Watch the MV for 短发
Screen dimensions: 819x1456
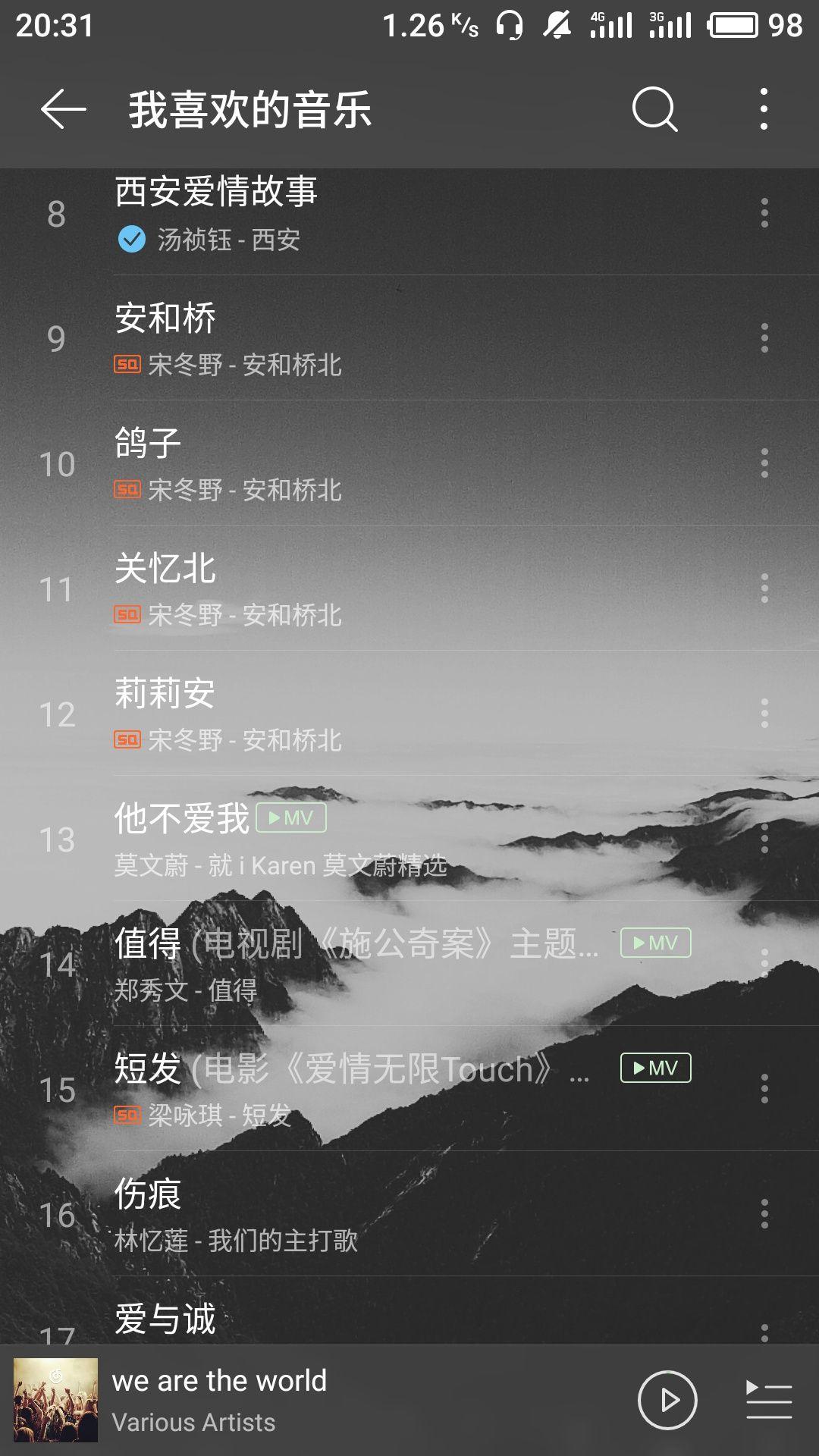coord(655,1068)
